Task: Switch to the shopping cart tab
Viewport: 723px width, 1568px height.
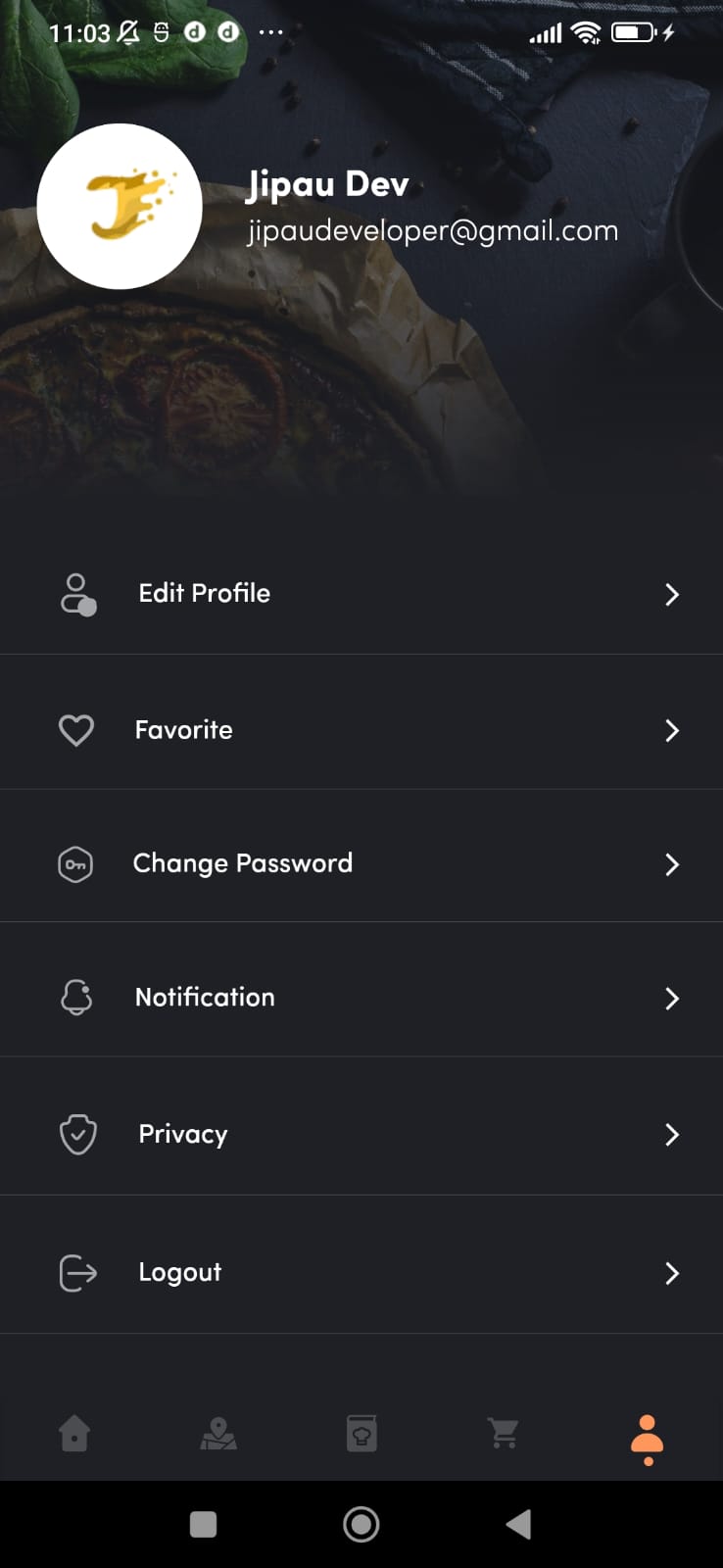Action: [505, 1435]
